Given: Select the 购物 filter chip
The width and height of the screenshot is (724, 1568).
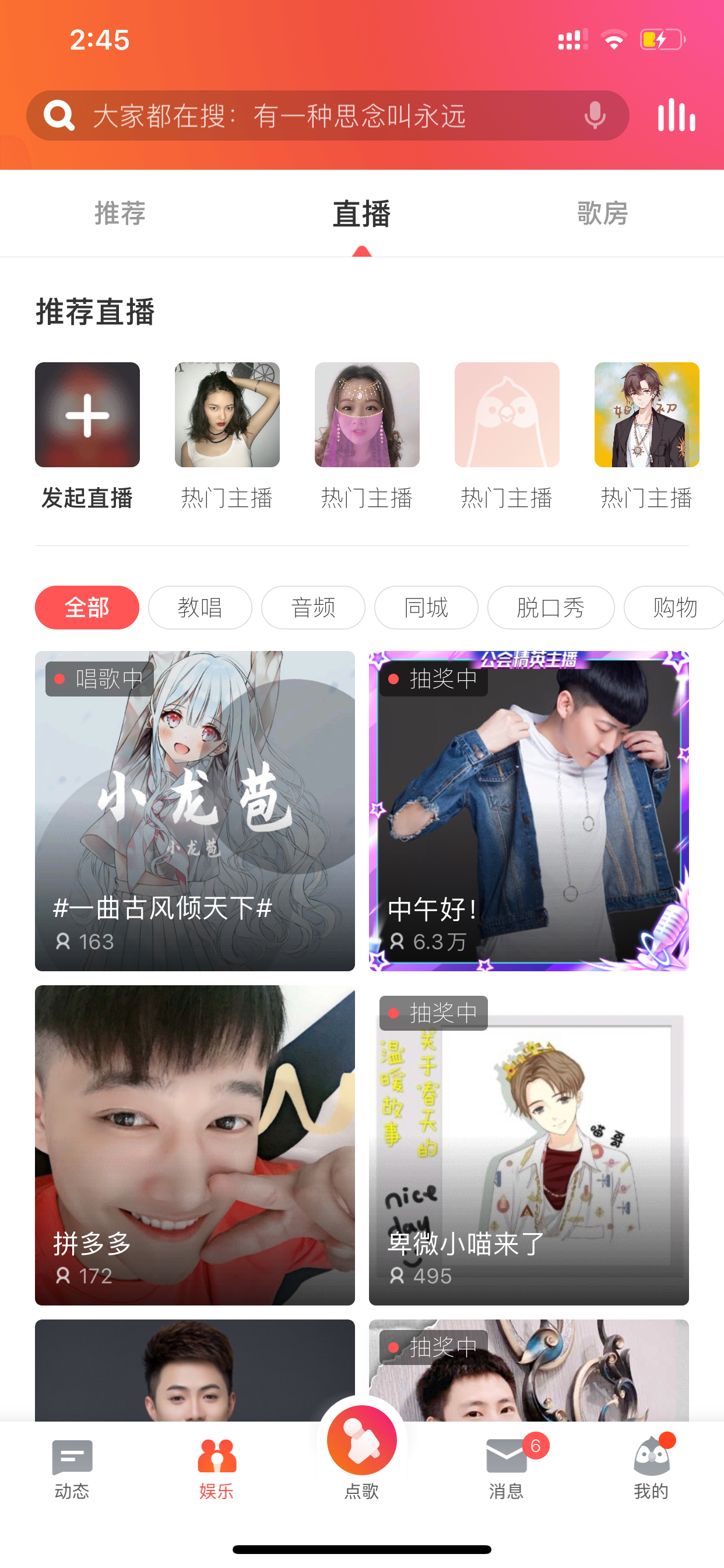Looking at the screenshot, I should tap(674, 607).
